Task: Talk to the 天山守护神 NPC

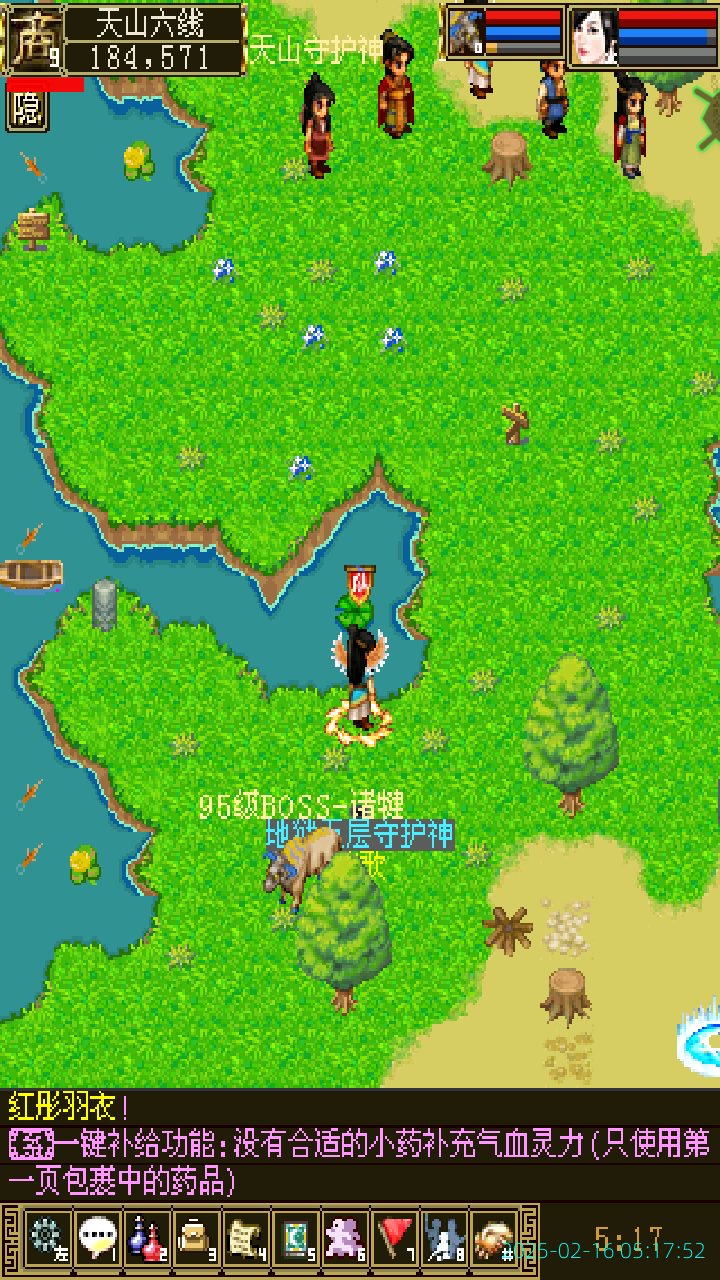Action: (395, 83)
